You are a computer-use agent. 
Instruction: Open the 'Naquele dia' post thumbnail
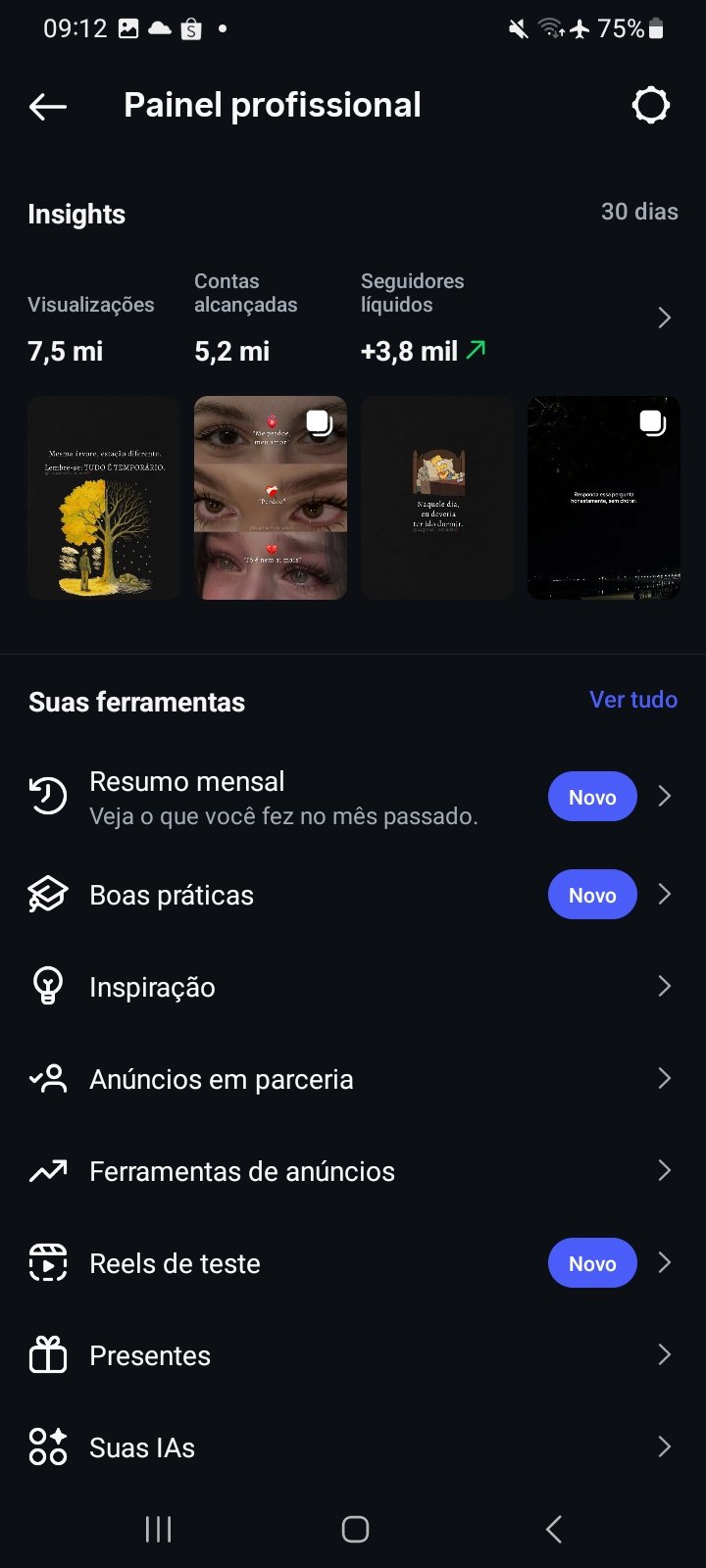[x=437, y=498]
